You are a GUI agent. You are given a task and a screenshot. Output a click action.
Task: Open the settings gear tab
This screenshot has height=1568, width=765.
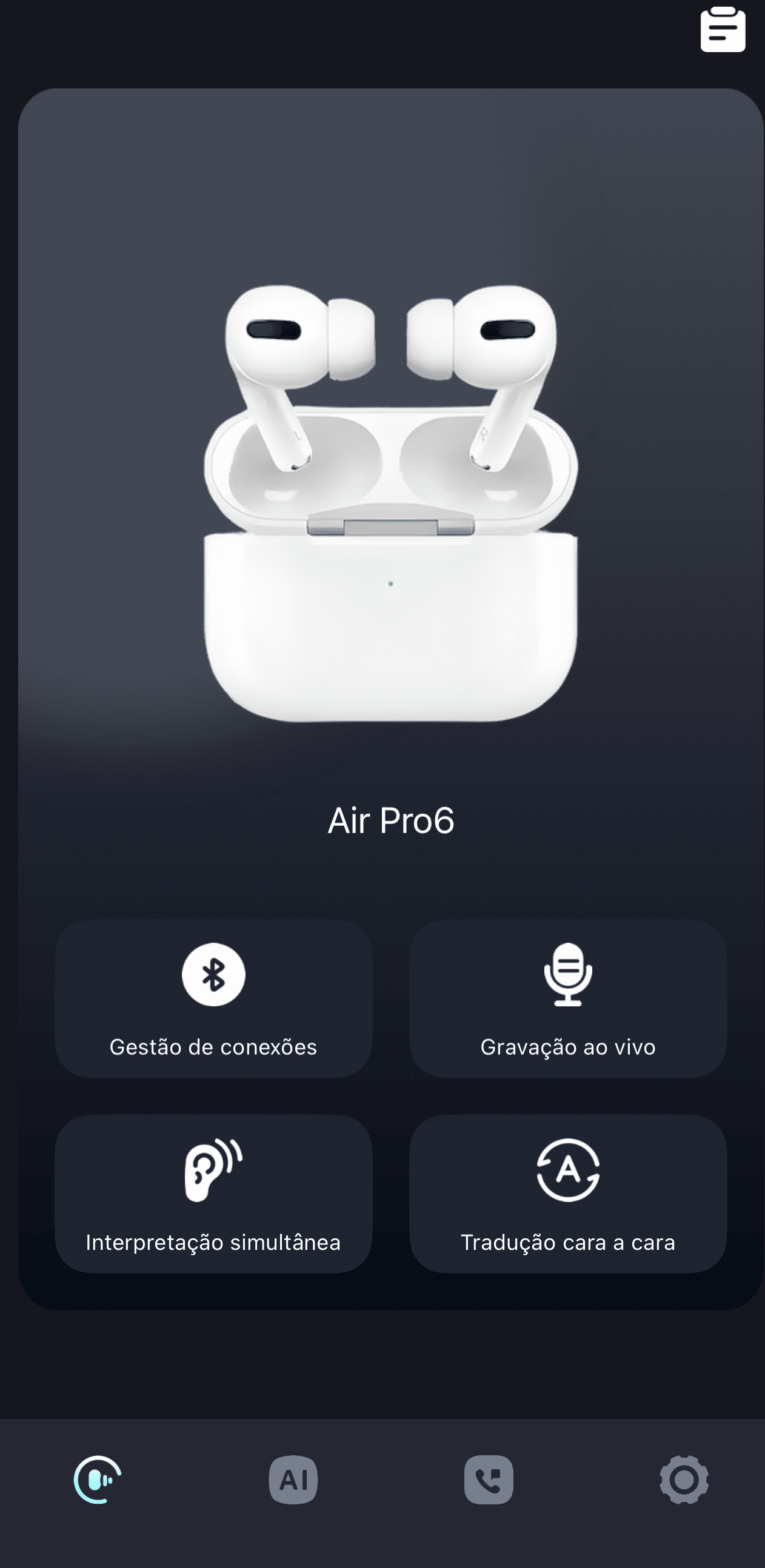pyautogui.click(x=683, y=1480)
